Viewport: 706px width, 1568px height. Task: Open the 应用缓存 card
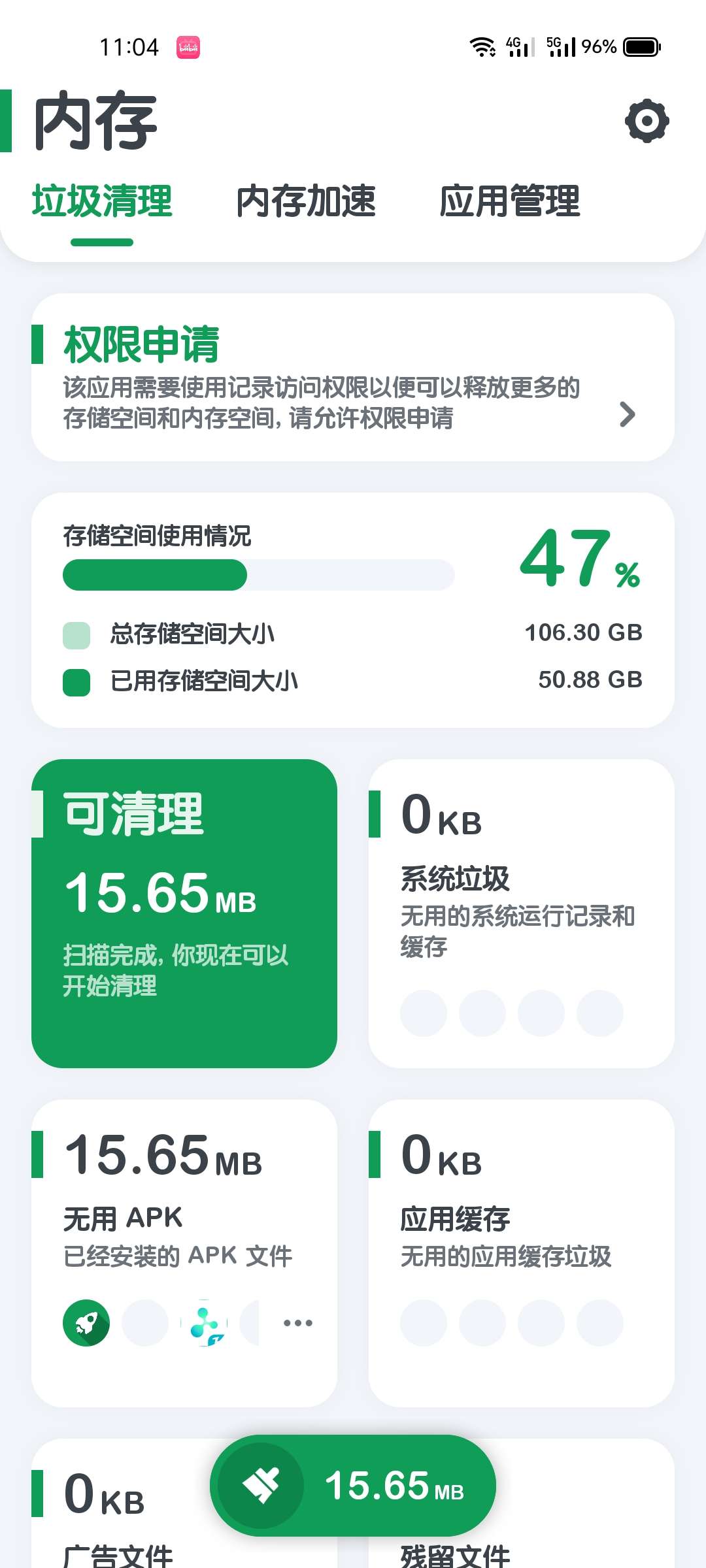(521, 1252)
